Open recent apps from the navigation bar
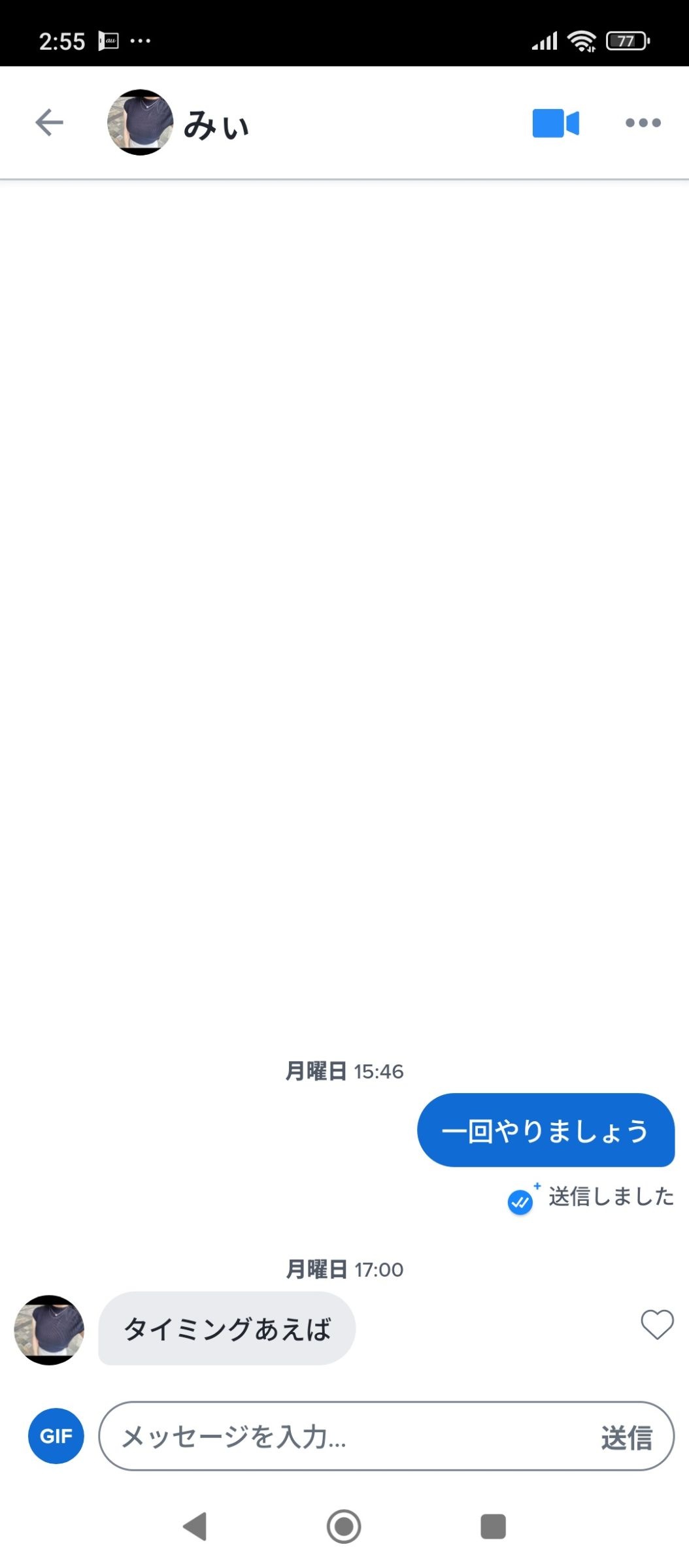This screenshot has height=1568, width=689. tap(493, 1526)
